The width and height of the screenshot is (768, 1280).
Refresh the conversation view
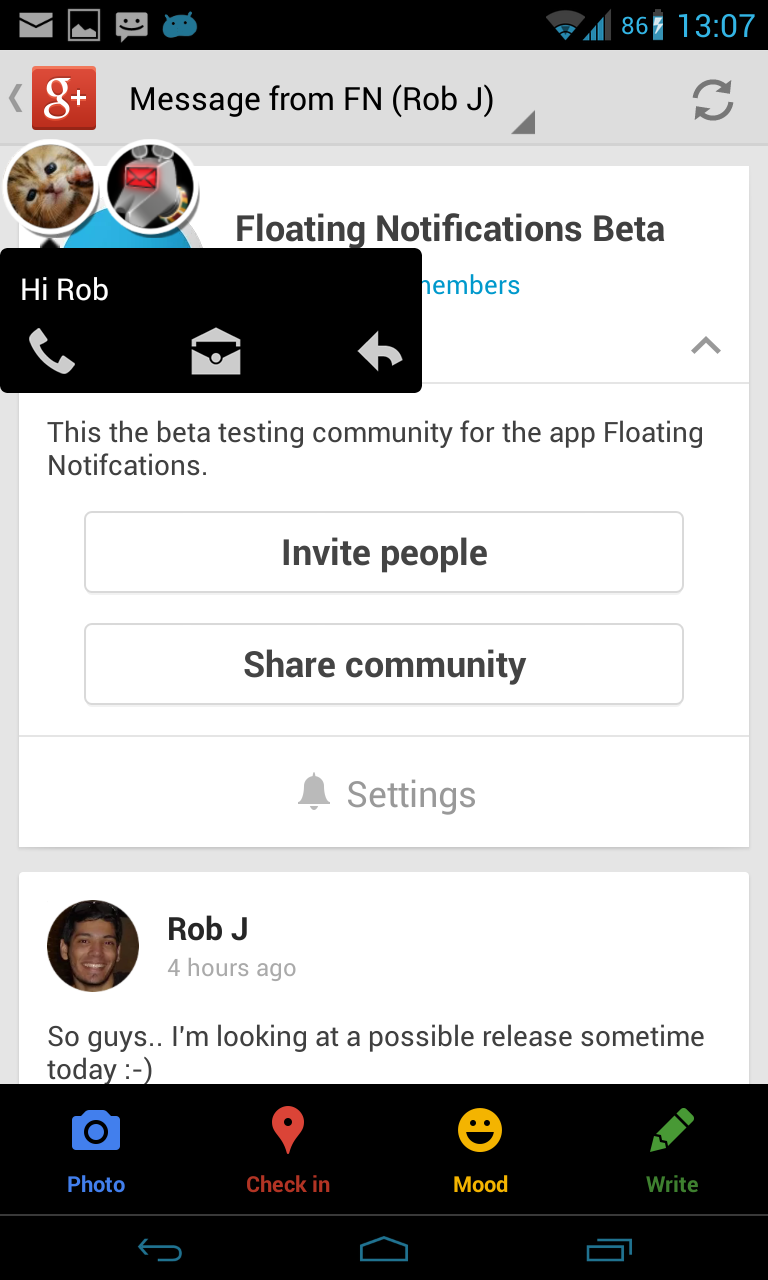click(712, 99)
